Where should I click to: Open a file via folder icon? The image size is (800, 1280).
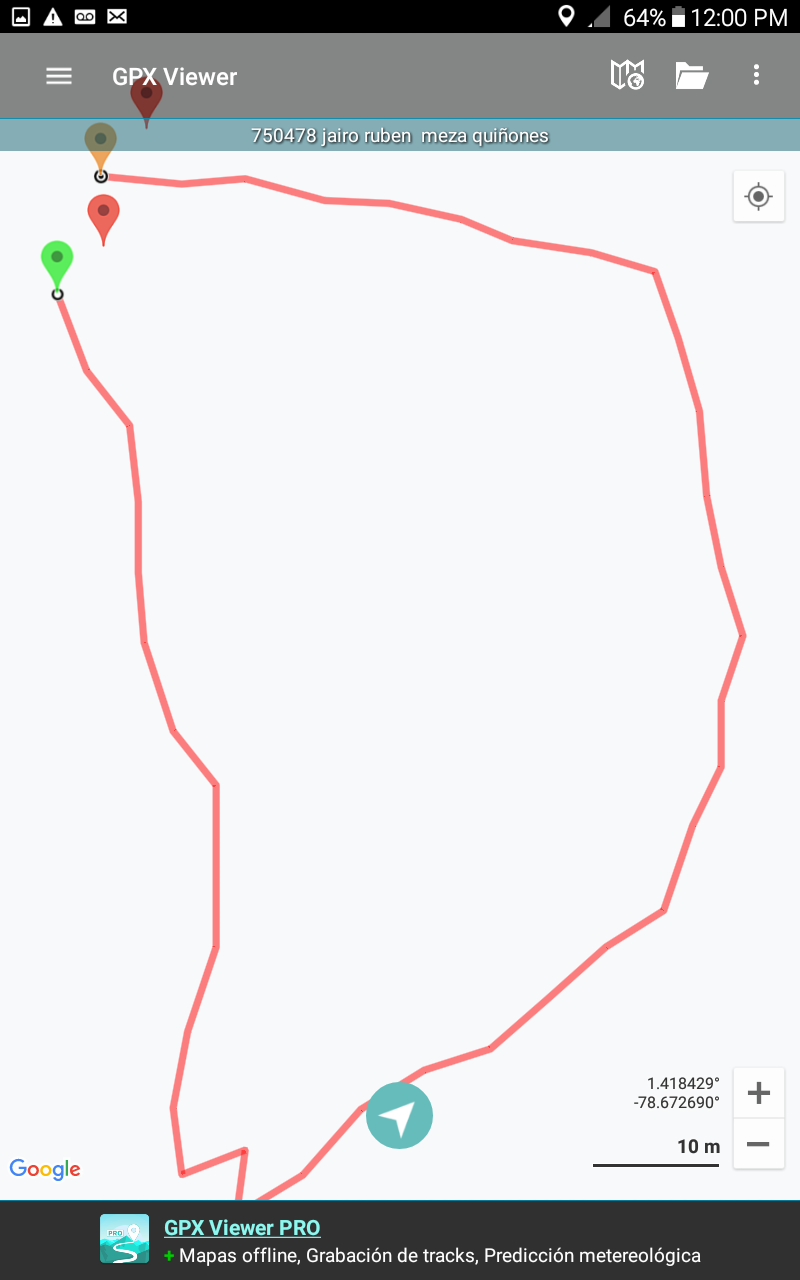[691, 76]
